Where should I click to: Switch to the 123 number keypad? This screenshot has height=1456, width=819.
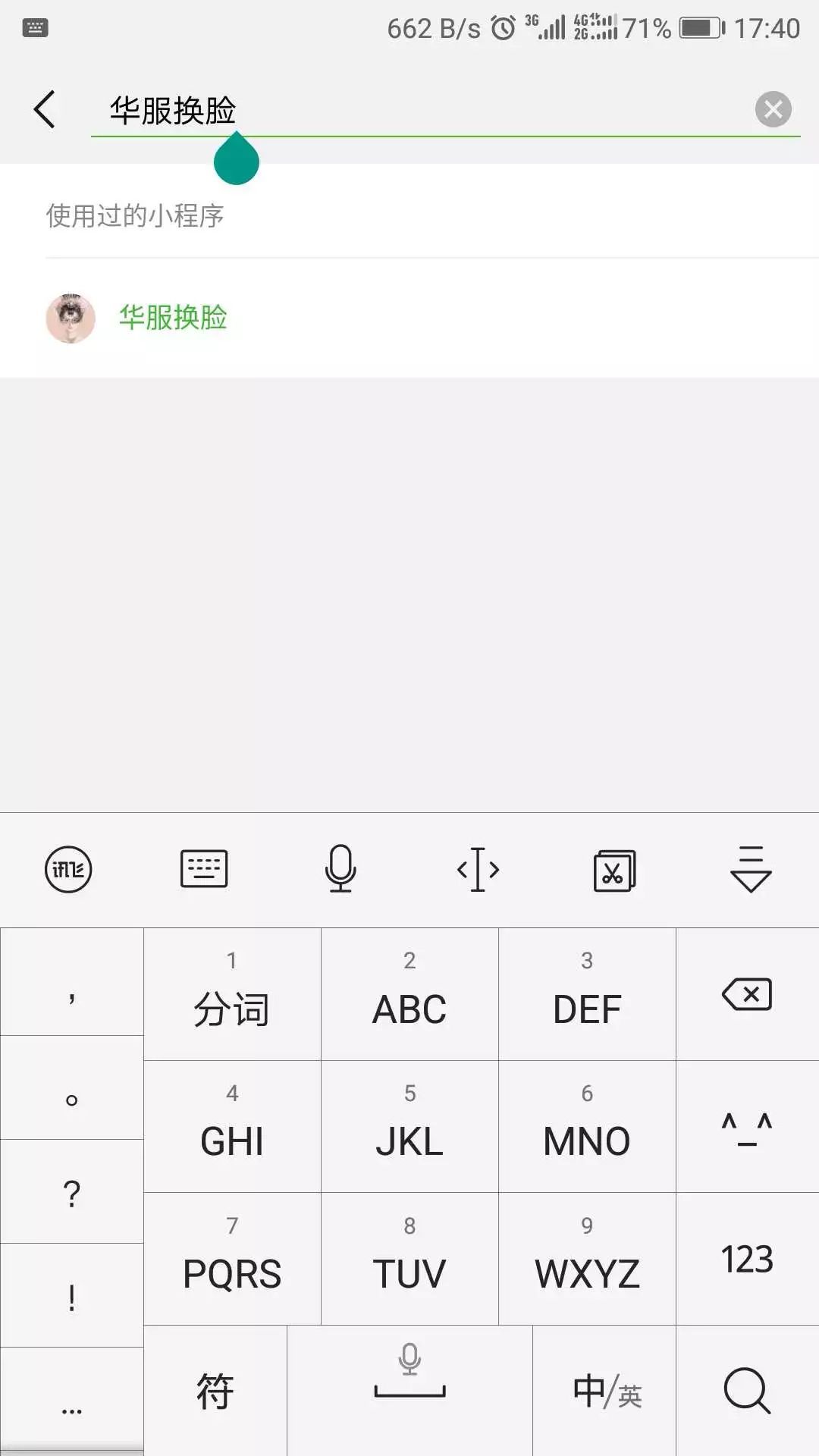[x=747, y=1260]
